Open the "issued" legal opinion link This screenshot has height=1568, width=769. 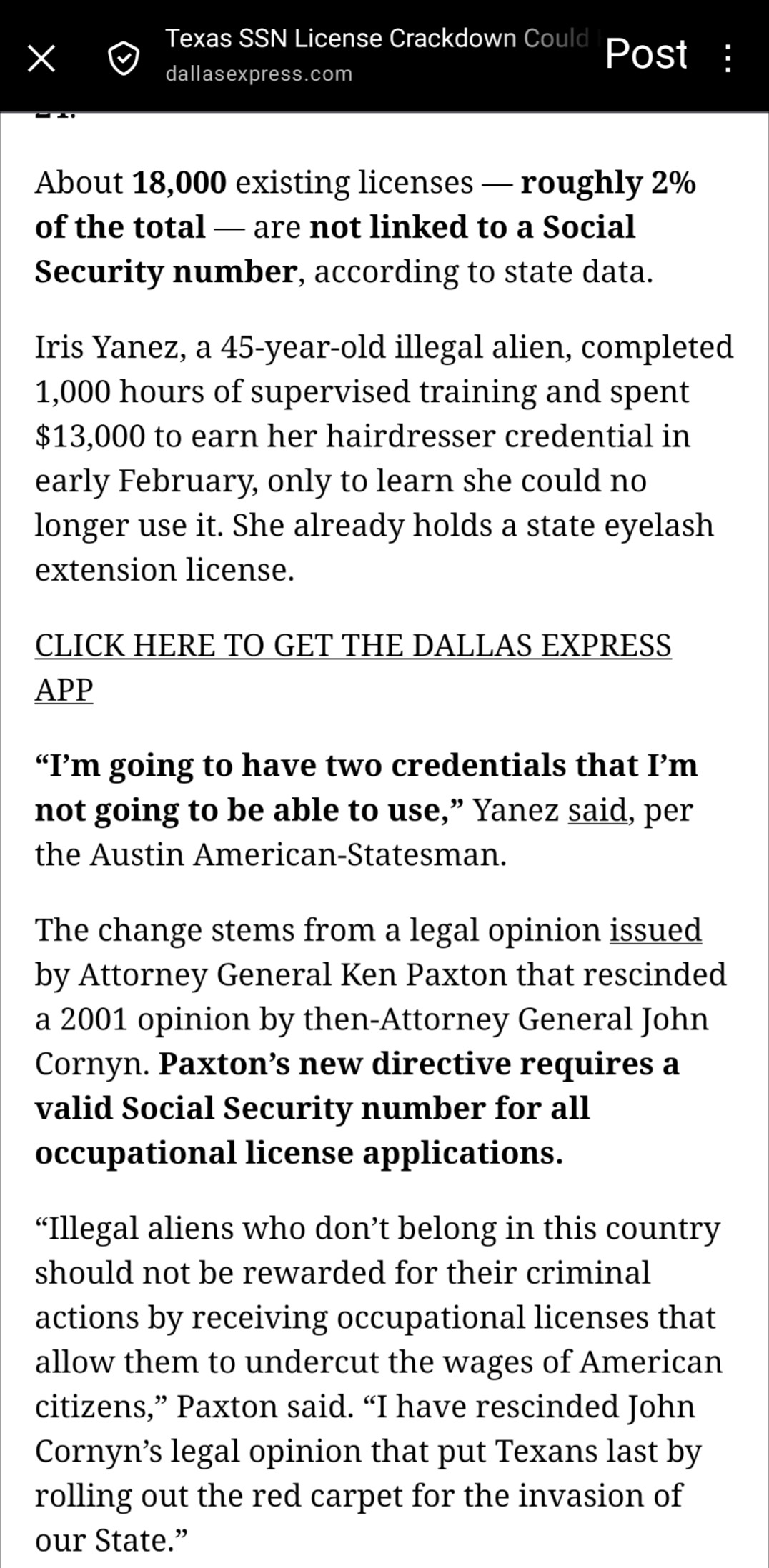[x=655, y=929]
